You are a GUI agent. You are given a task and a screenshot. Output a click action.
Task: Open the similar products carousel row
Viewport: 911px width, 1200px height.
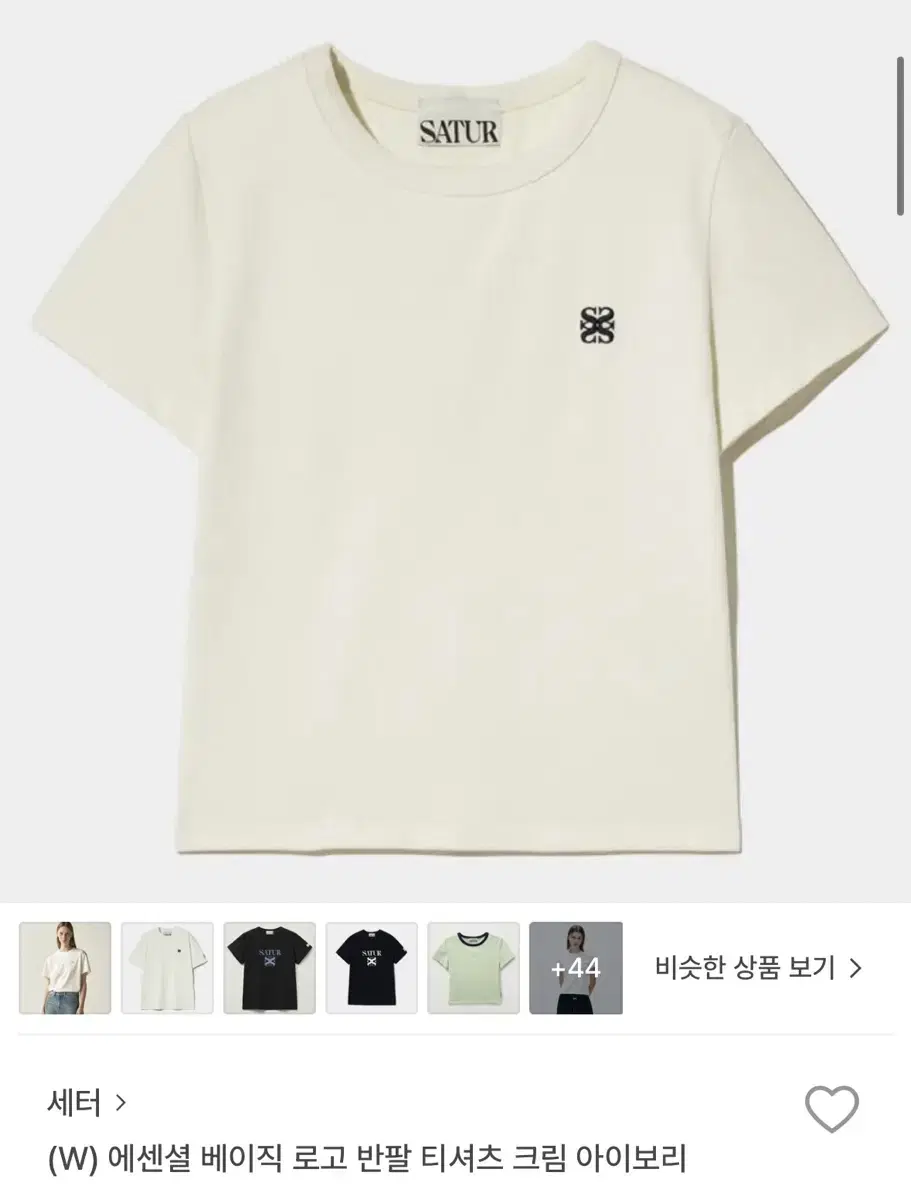(320, 967)
